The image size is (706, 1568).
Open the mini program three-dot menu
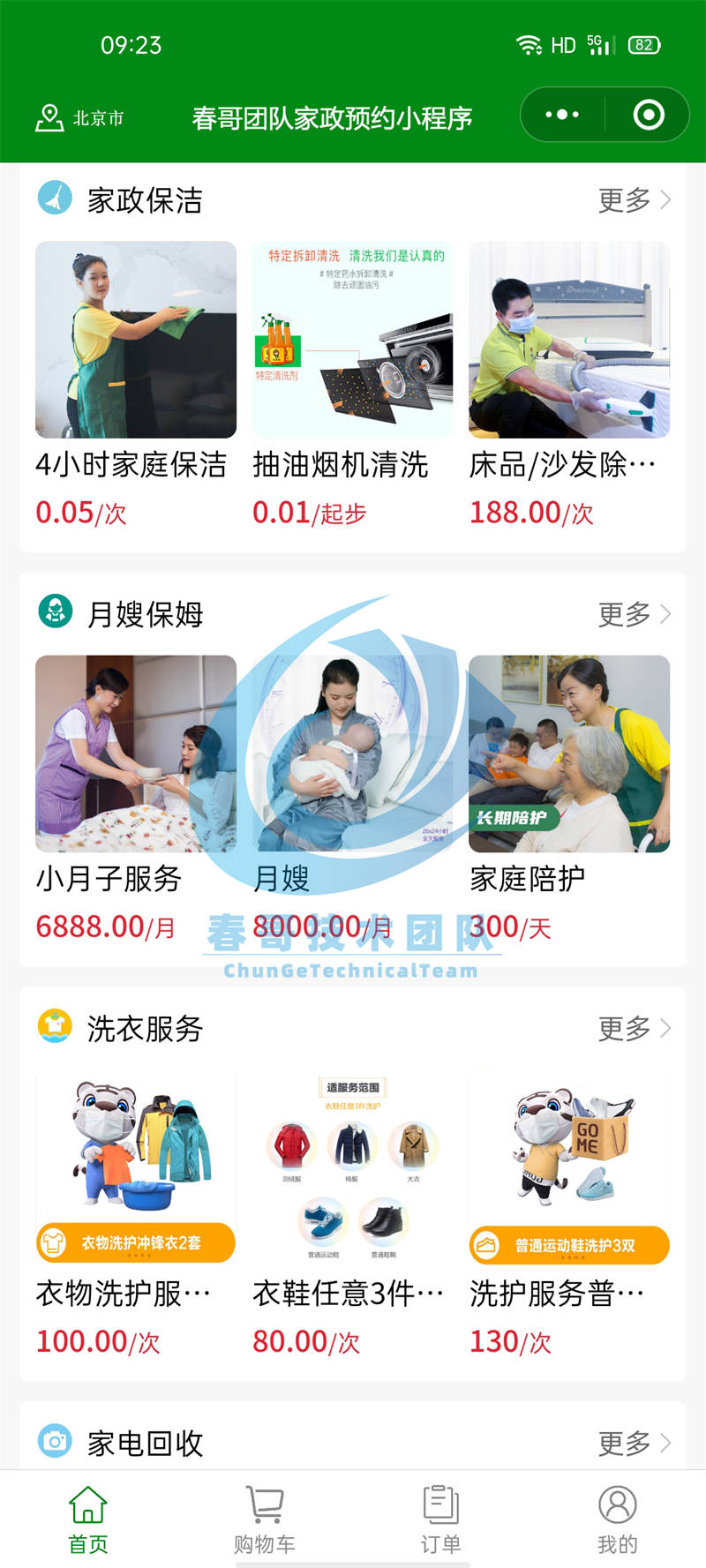[562, 115]
